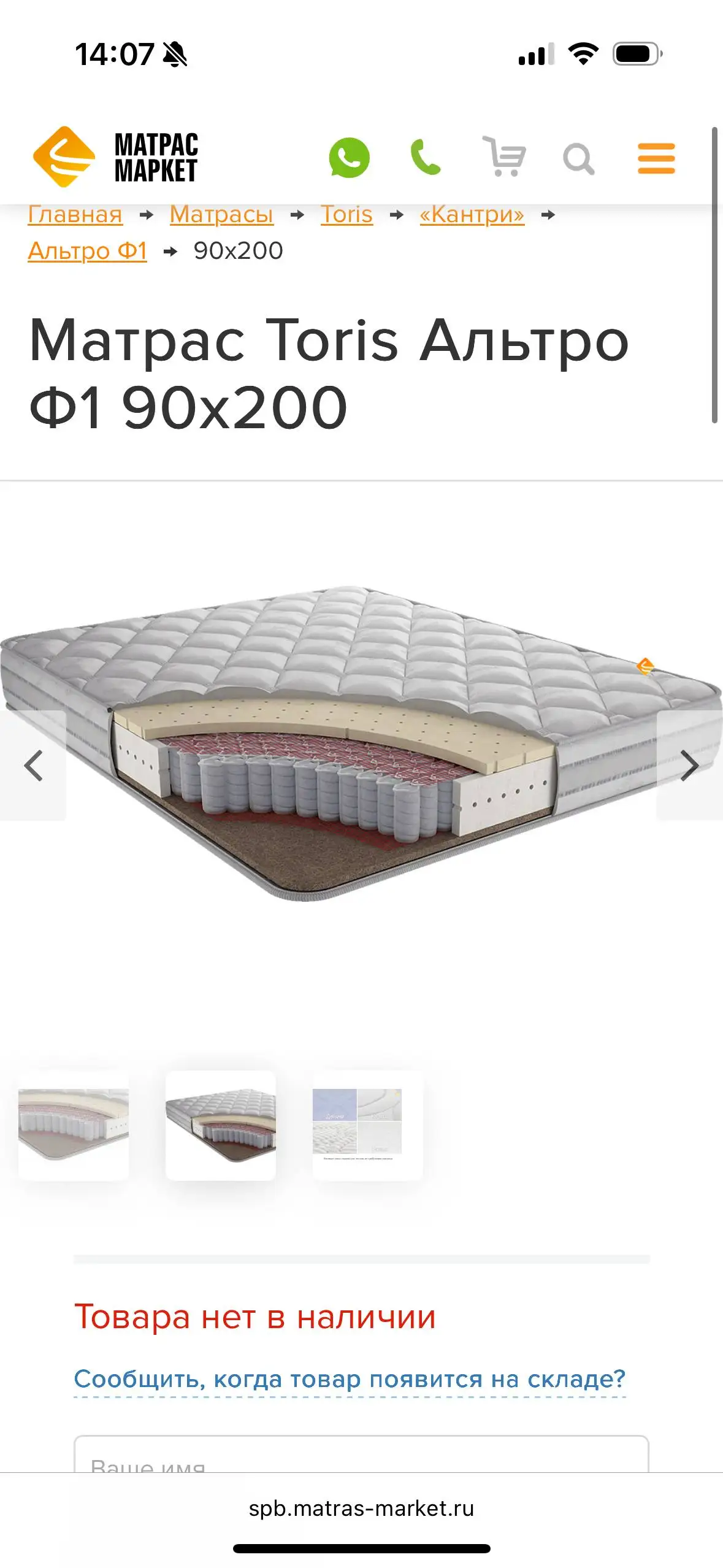
Task: Select the third fabric samples thumbnail
Action: [x=368, y=1125]
